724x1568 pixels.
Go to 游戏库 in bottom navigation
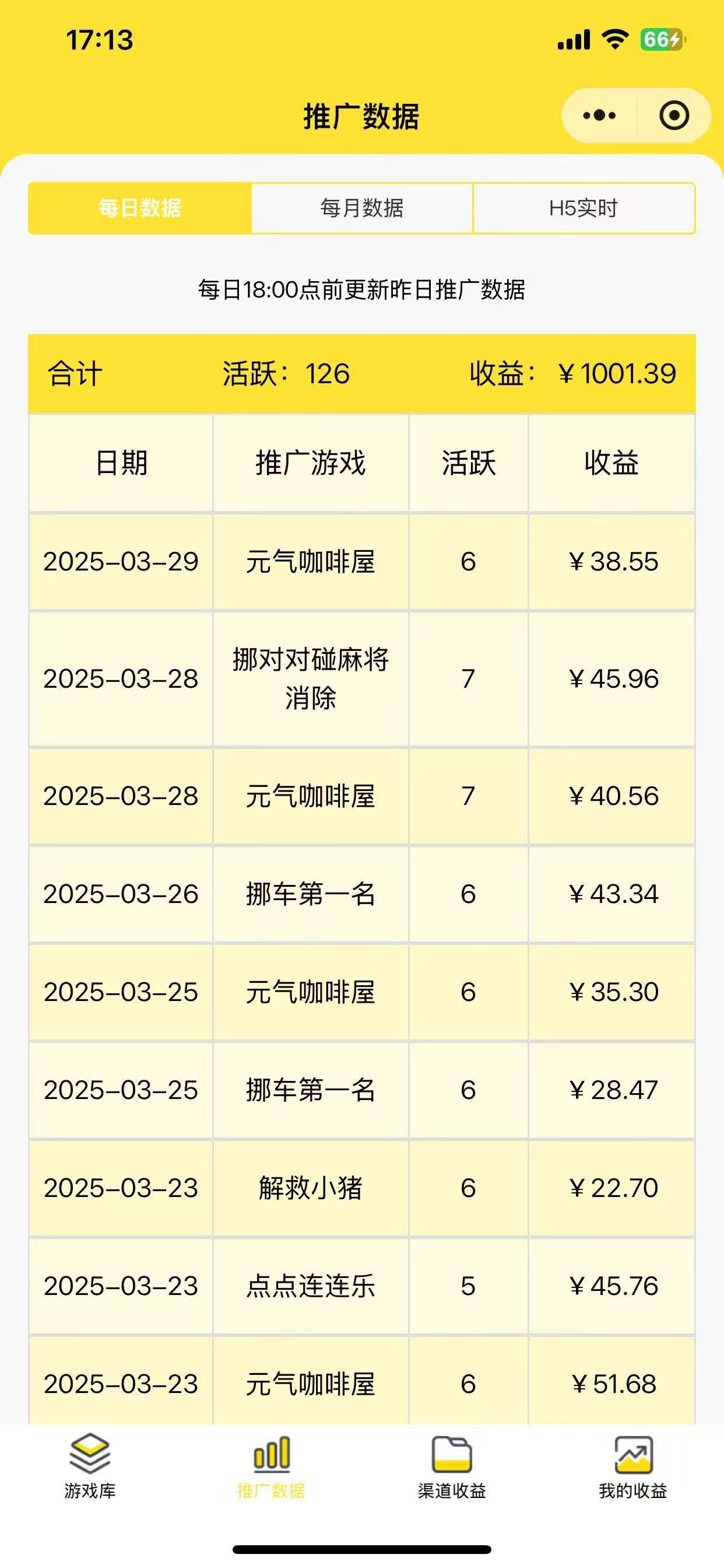(90, 1467)
